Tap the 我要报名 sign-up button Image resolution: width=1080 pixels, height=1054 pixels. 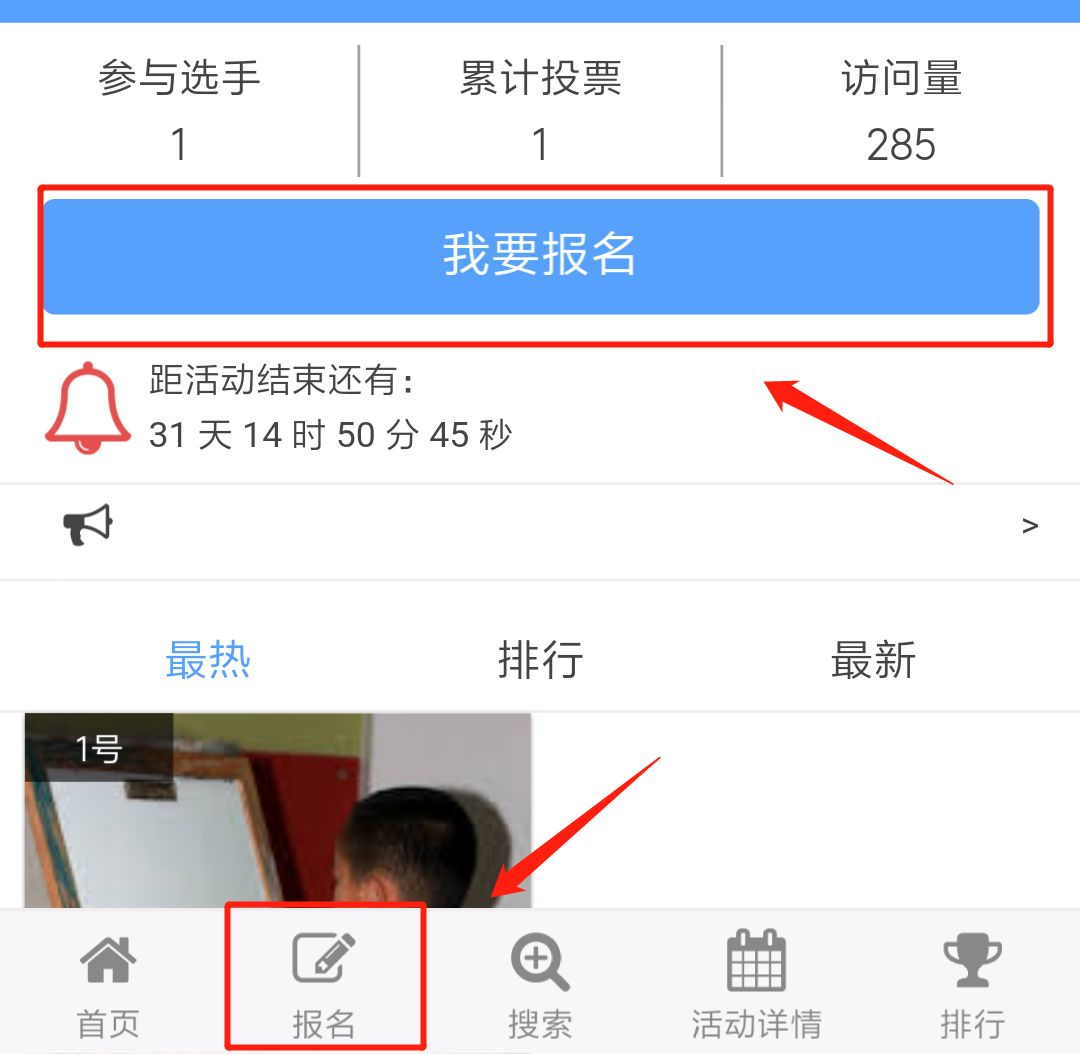click(x=540, y=256)
